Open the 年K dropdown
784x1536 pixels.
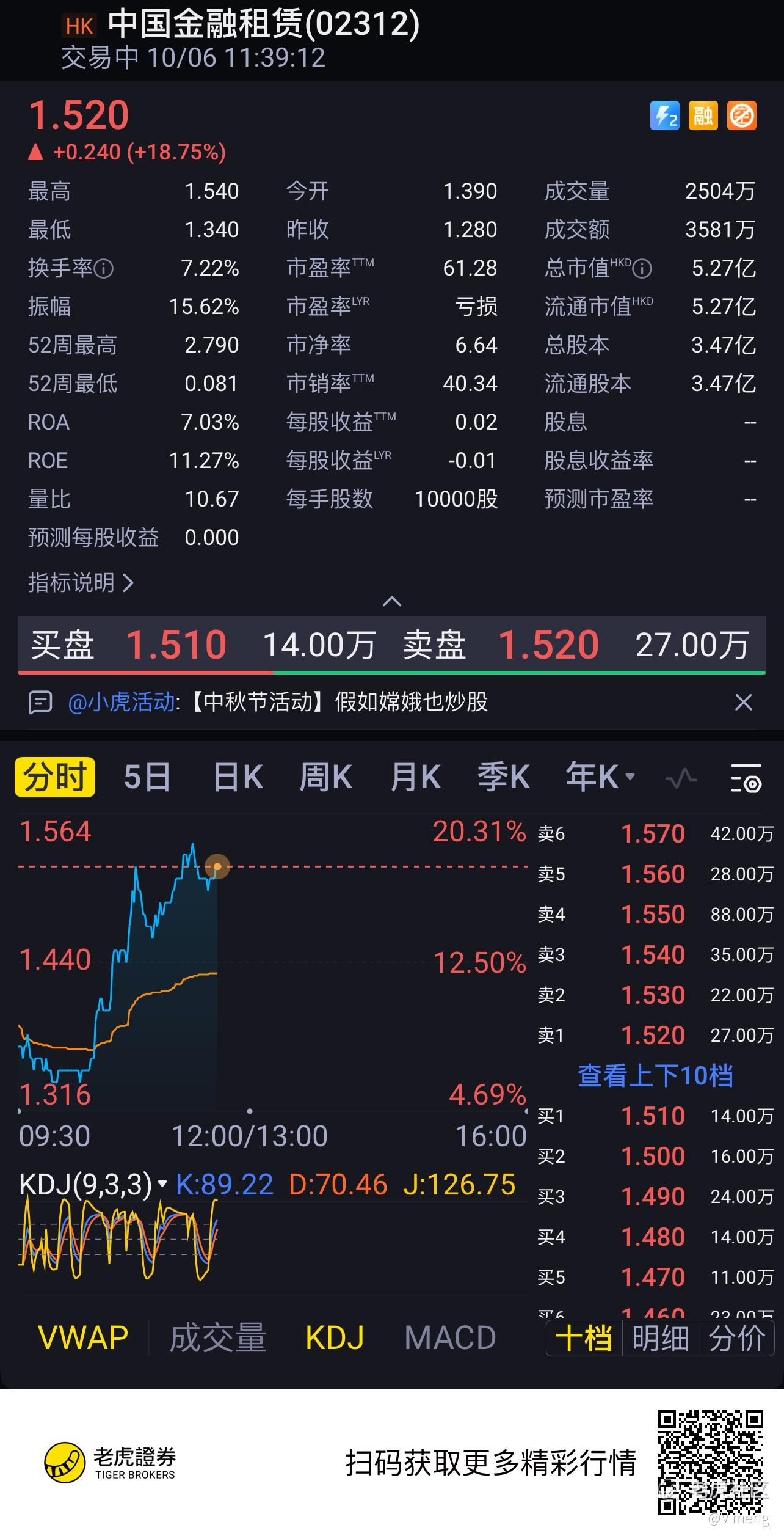(x=600, y=777)
